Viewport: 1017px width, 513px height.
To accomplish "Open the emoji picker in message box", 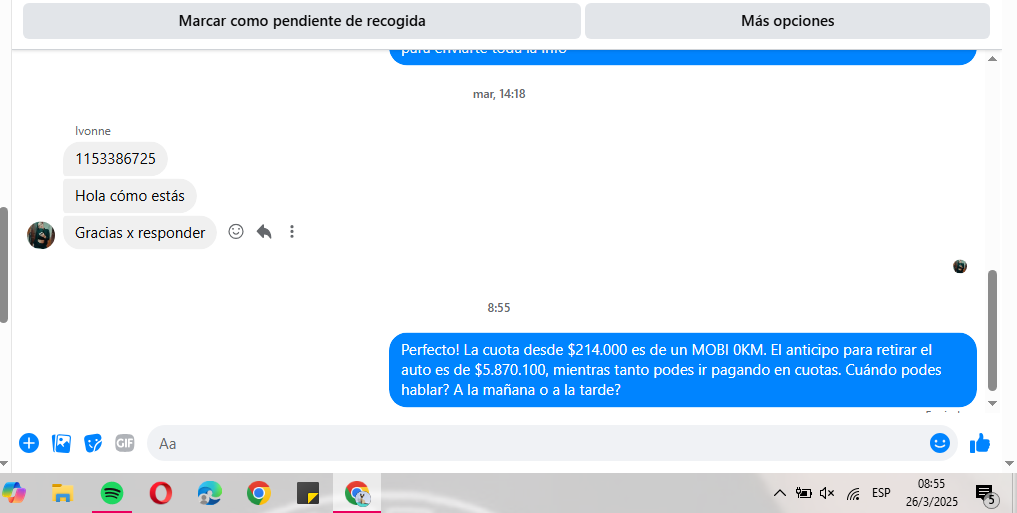I will pyautogui.click(x=940, y=443).
